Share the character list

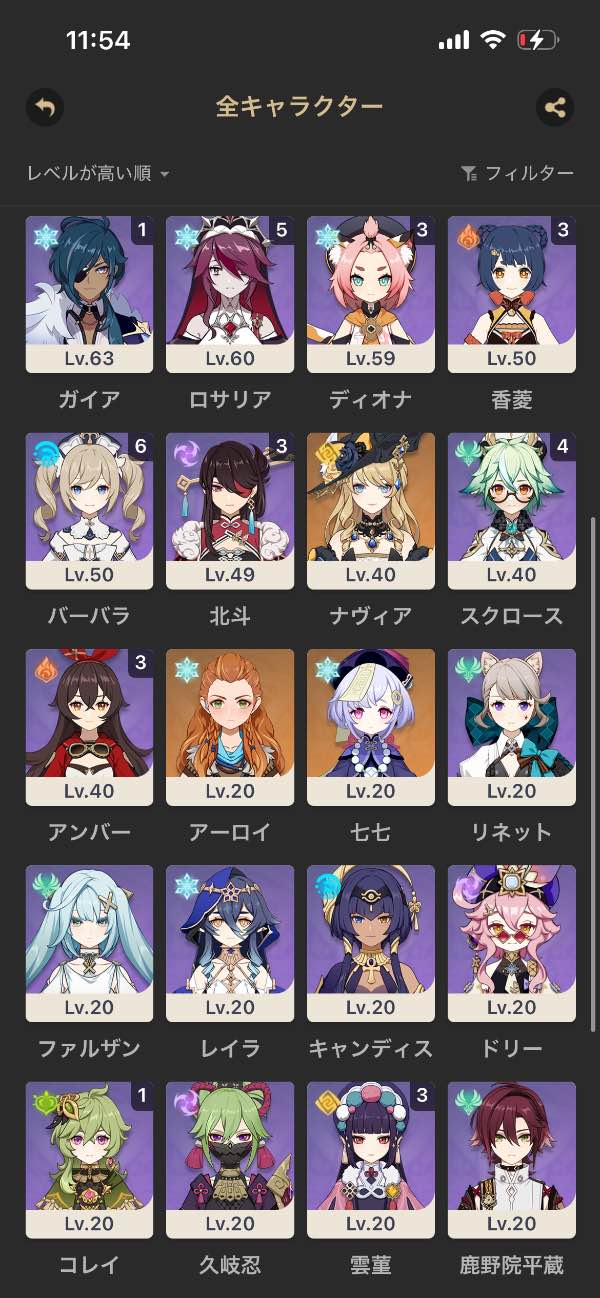point(555,107)
